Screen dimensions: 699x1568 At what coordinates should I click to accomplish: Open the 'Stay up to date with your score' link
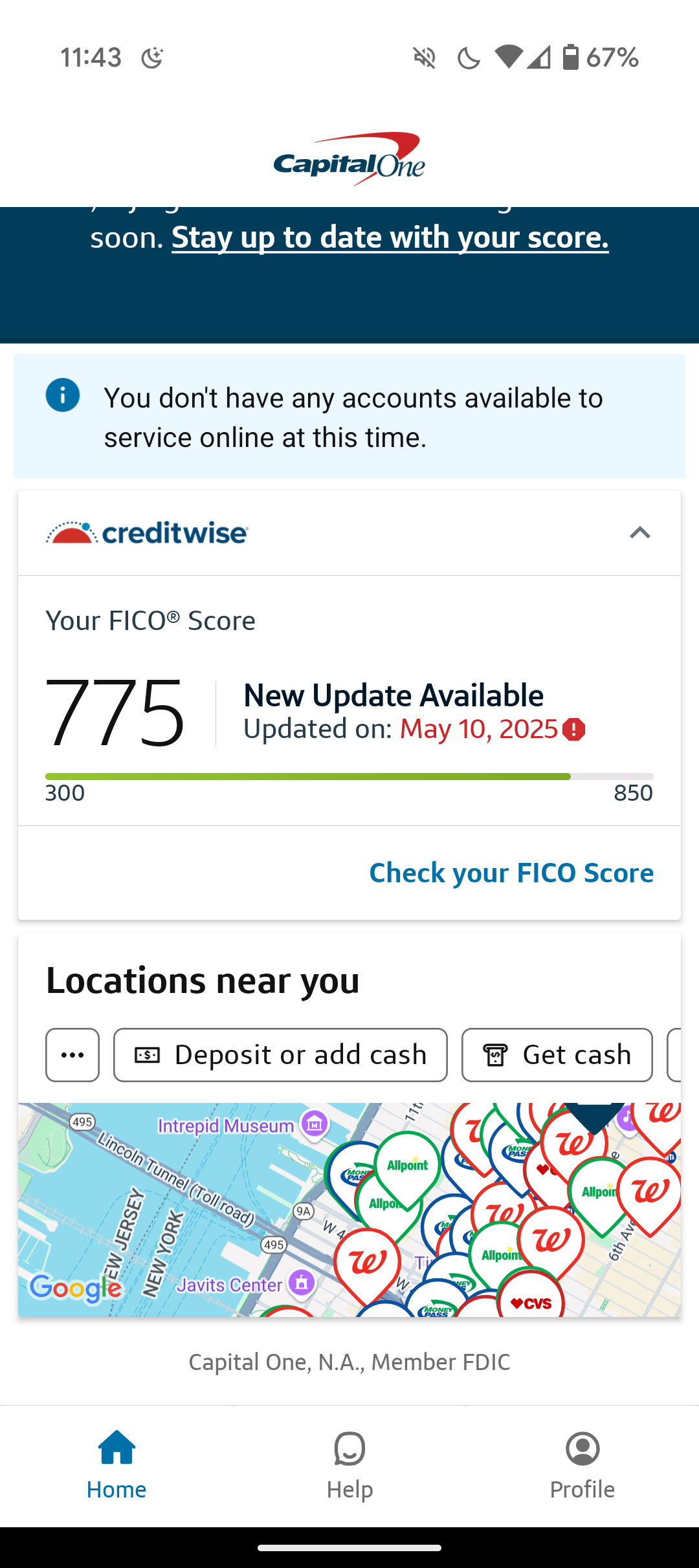[x=390, y=237]
